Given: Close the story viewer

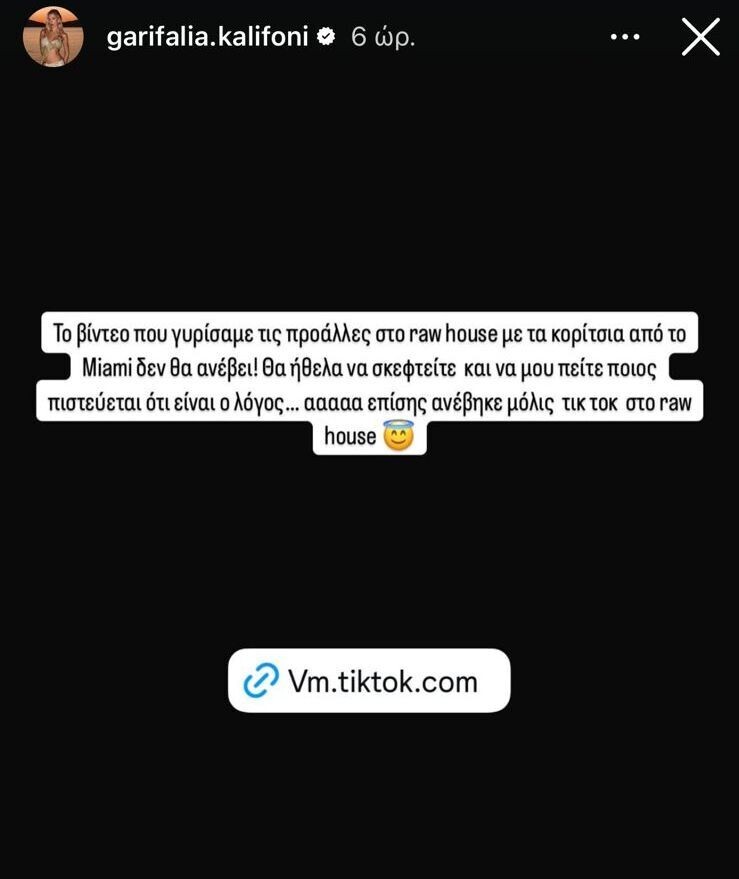Looking at the screenshot, I should click(x=700, y=38).
